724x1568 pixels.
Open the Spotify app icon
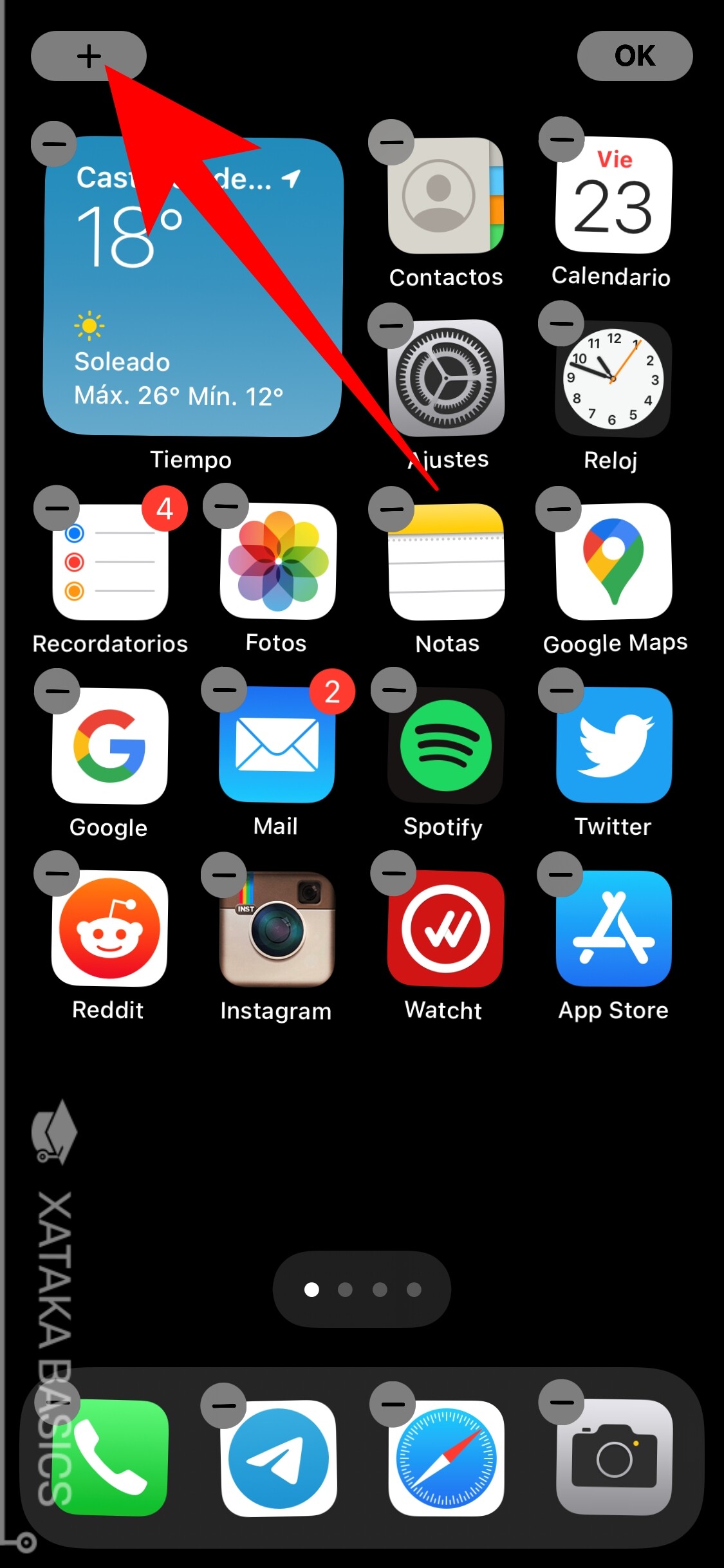pos(444,747)
